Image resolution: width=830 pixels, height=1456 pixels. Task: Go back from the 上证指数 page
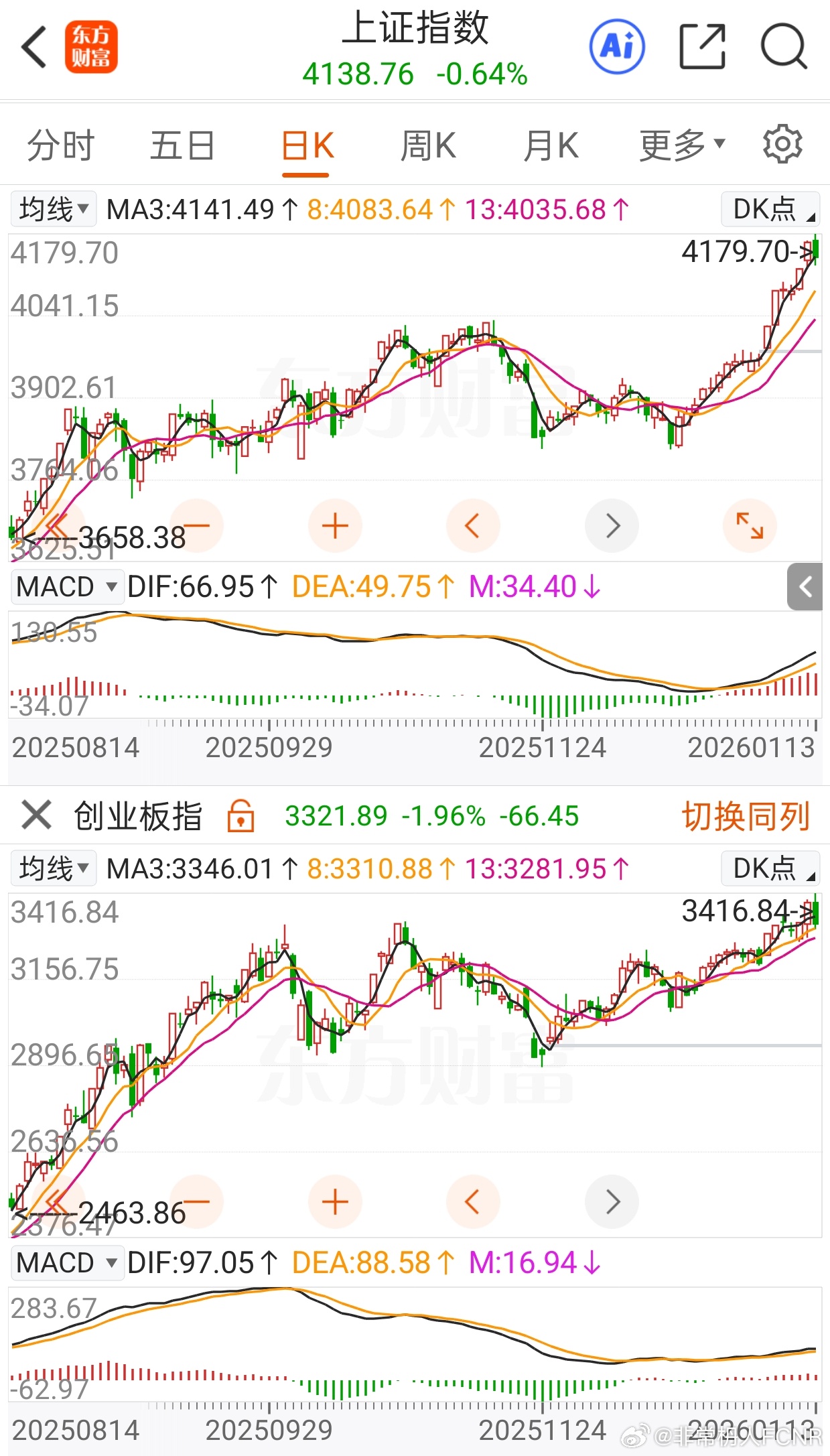point(35,47)
